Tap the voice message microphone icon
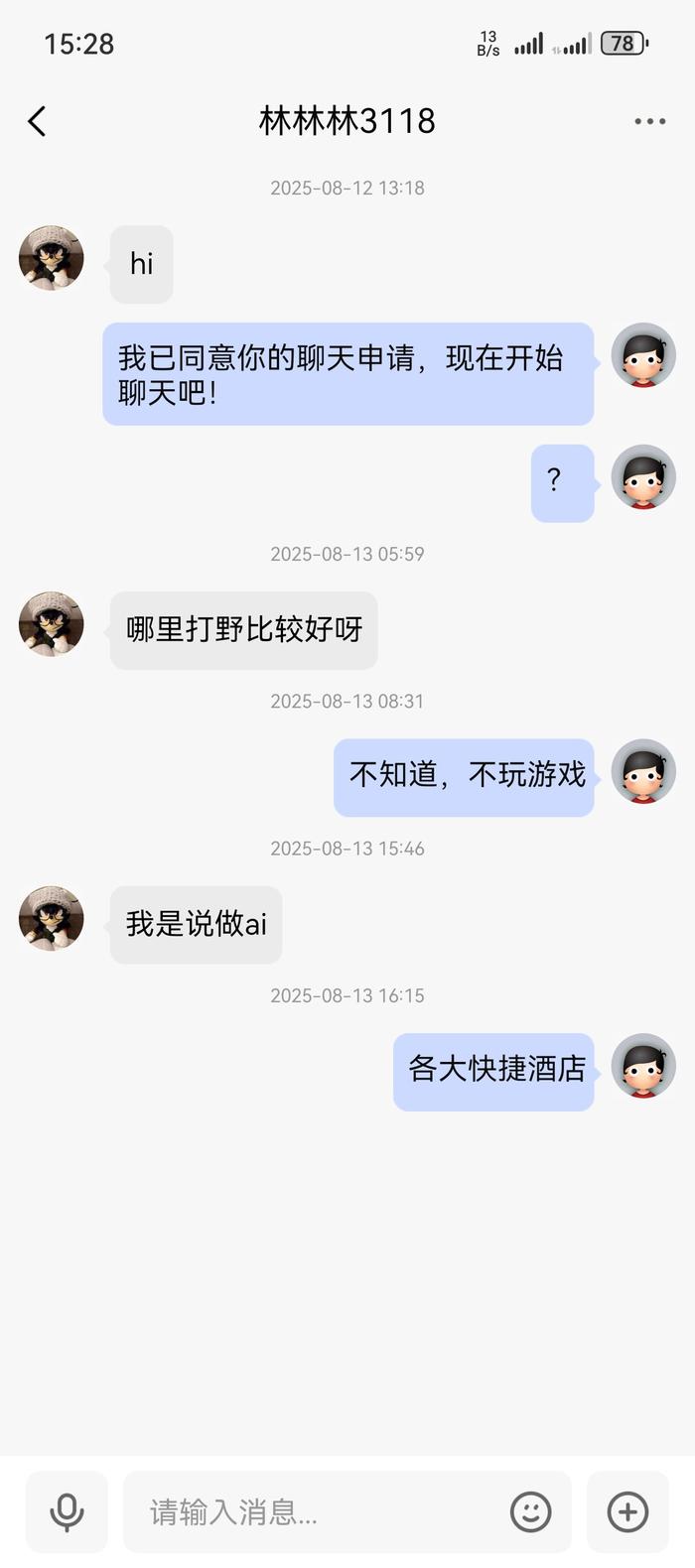Viewport: 695px width, 1568px height. (67, 1511)
